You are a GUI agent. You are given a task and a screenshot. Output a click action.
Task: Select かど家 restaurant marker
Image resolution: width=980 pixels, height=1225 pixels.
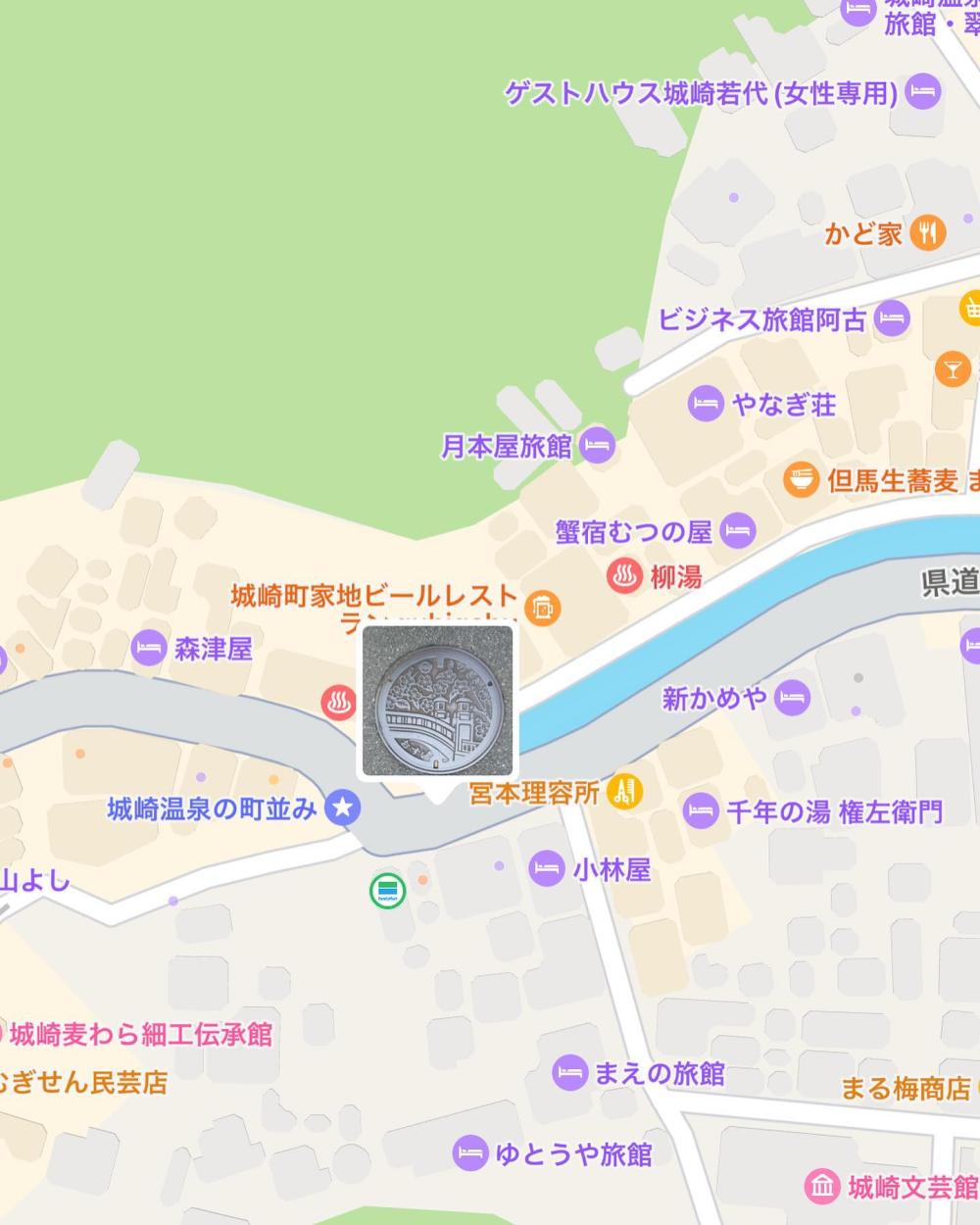(926, 233)
